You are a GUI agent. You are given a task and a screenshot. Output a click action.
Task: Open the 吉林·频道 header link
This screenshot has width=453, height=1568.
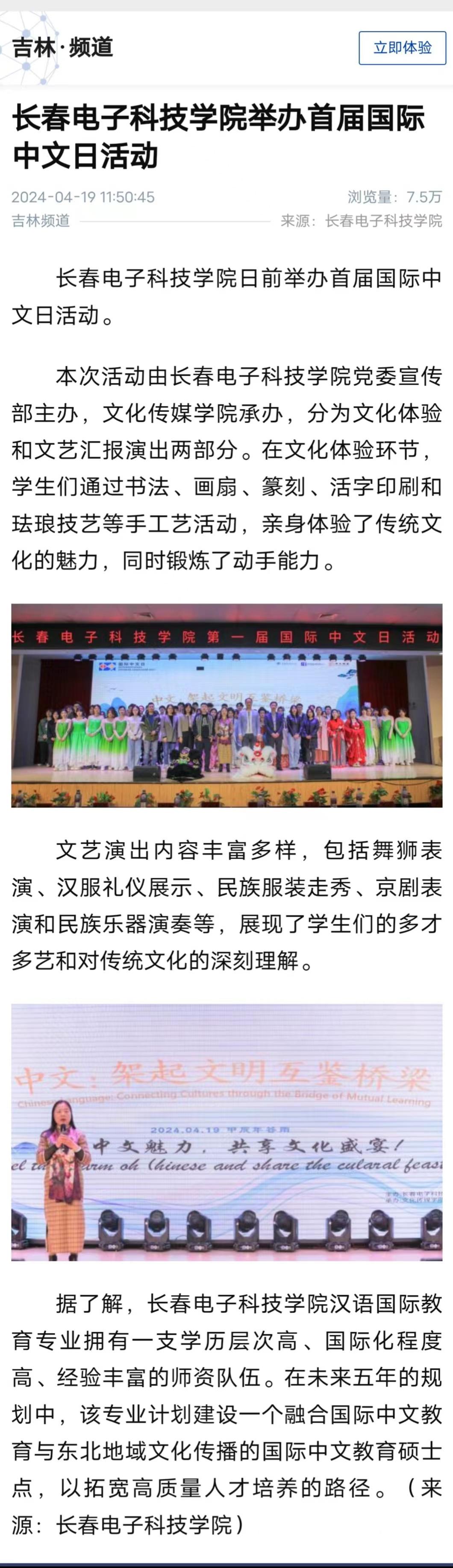click(x=63, y=47)
